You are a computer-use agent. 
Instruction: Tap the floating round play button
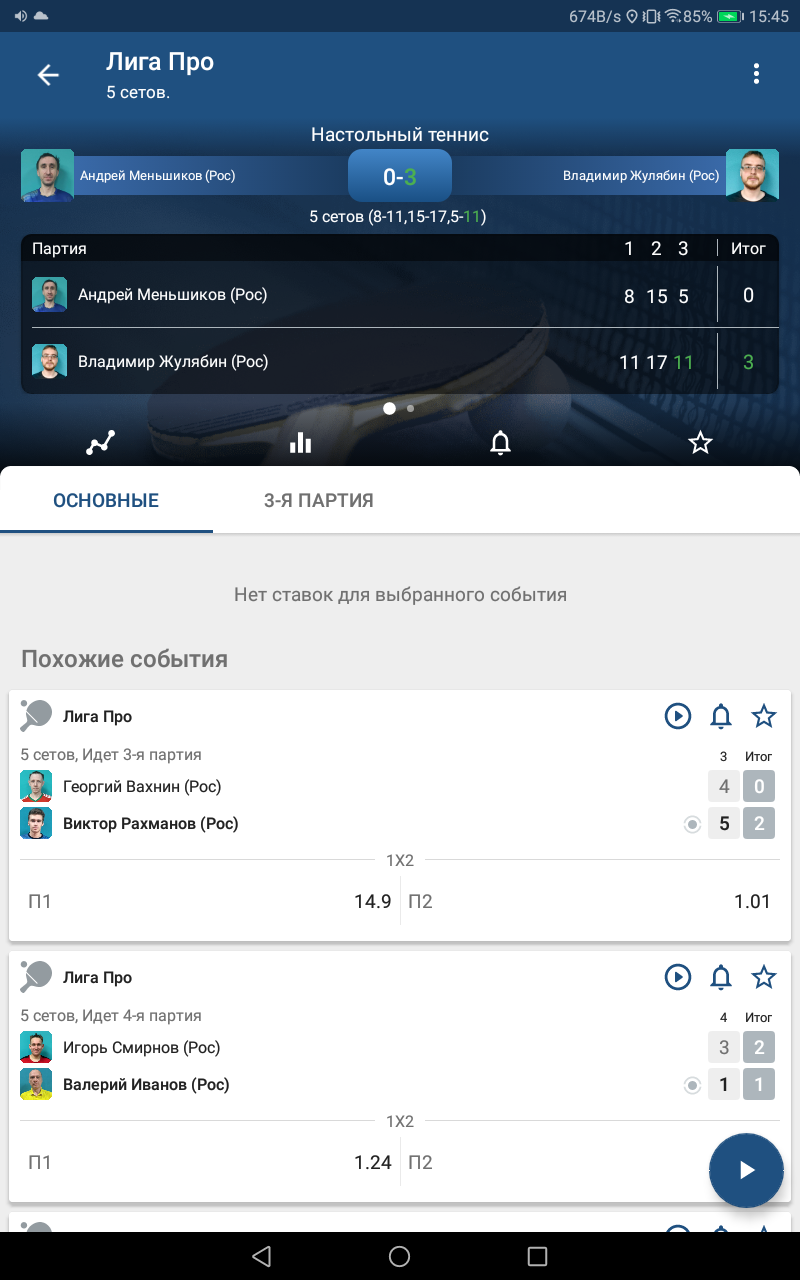pos(746,1171)
